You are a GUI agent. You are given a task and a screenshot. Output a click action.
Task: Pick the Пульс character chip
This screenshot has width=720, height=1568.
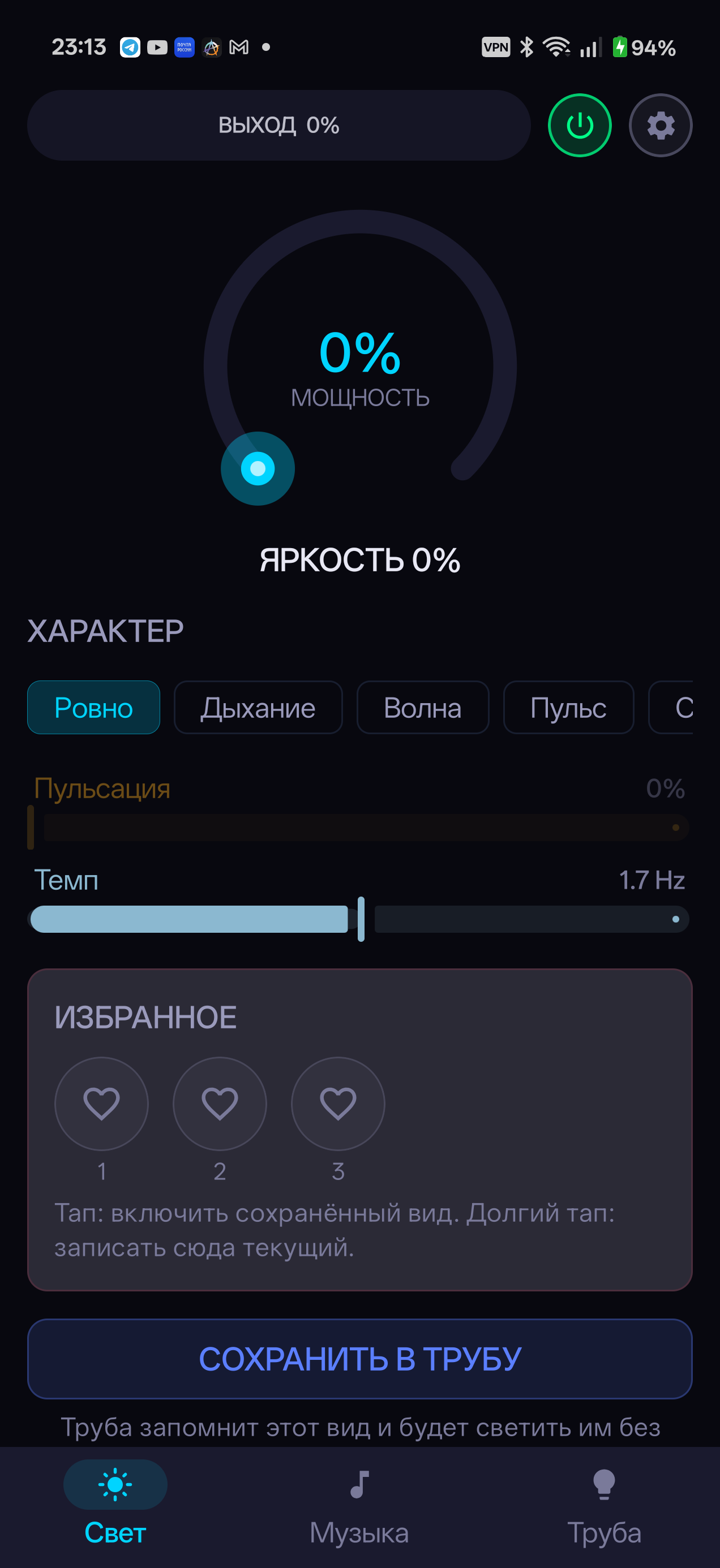pos(568,707)
